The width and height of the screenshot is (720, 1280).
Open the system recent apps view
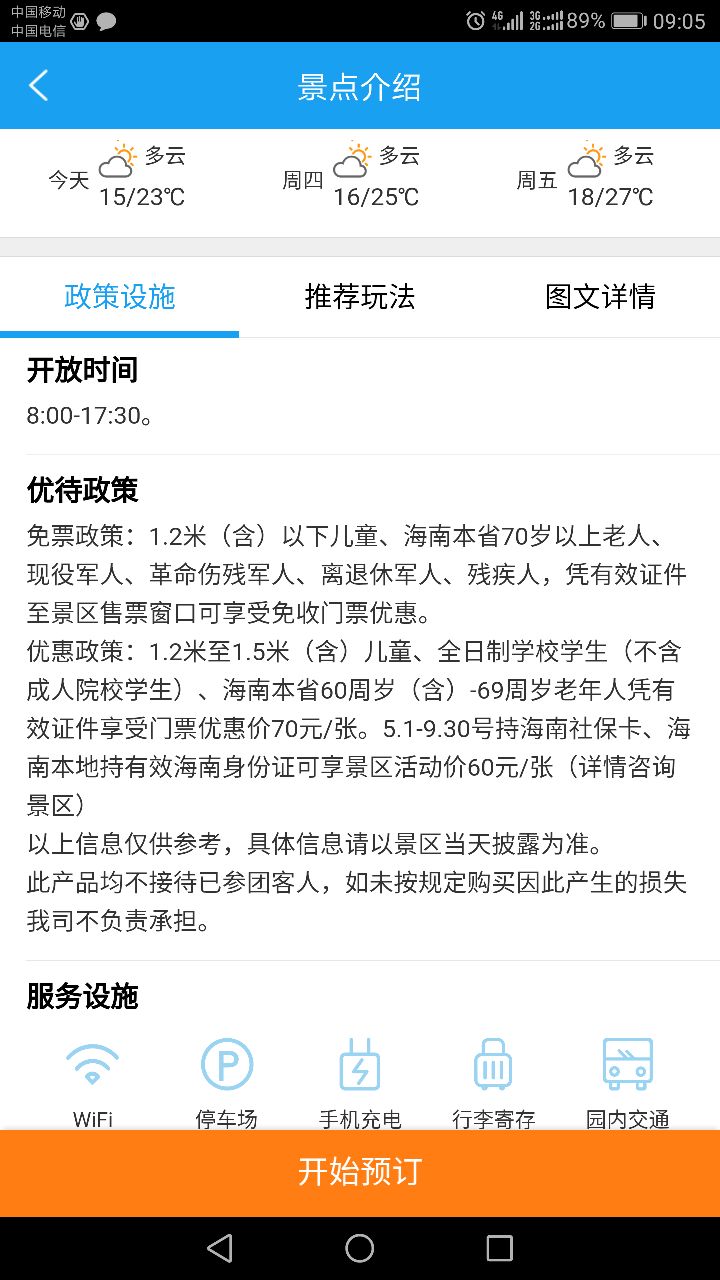pyautogui.click(x=499, y=1248)
